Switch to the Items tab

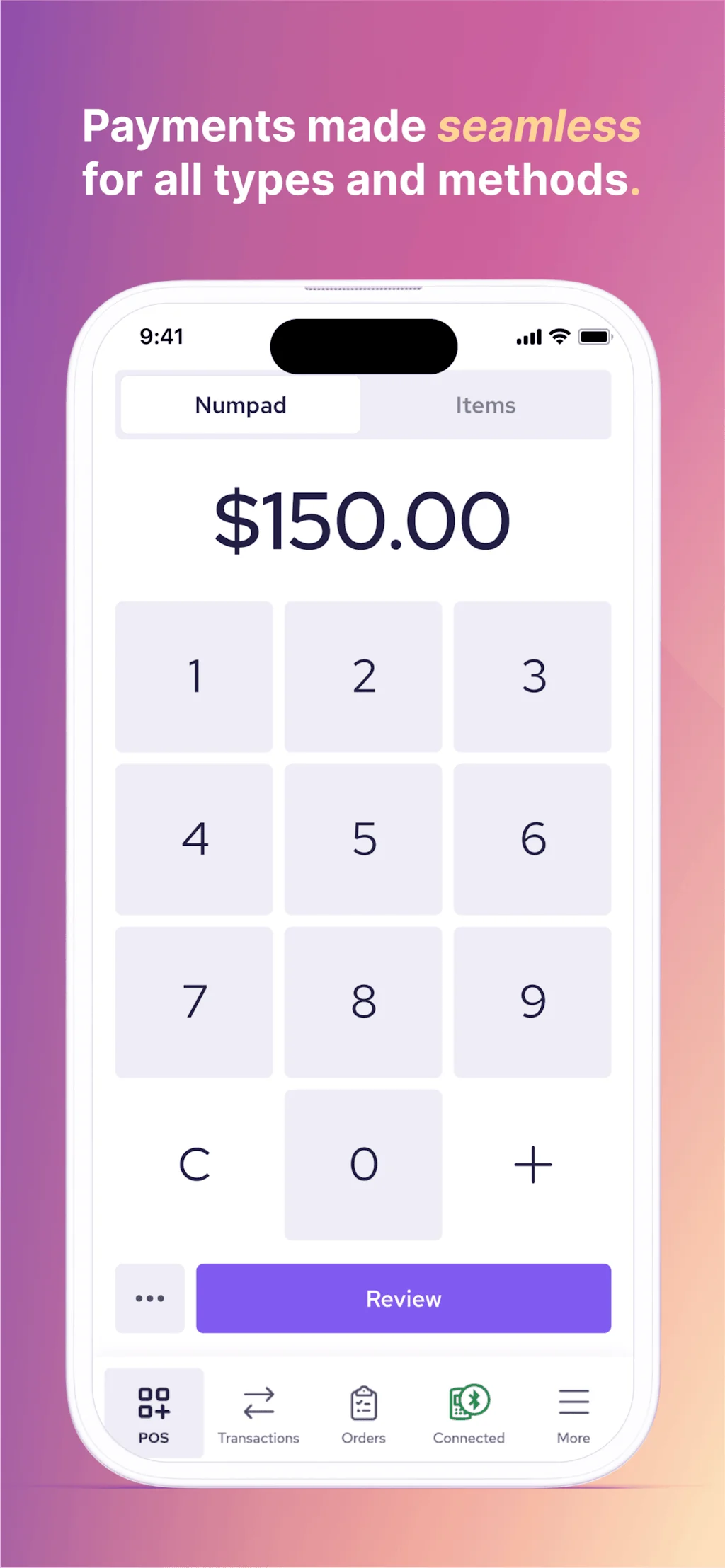tap(486, 405)
